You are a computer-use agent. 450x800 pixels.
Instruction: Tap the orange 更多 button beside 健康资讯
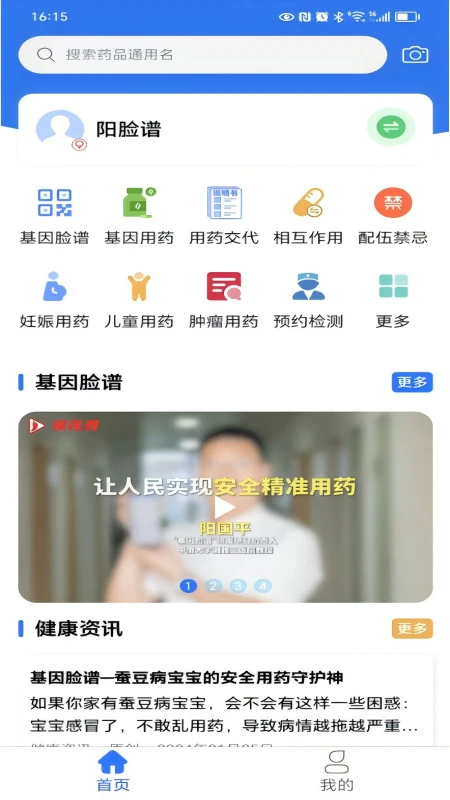click(412, 628)
